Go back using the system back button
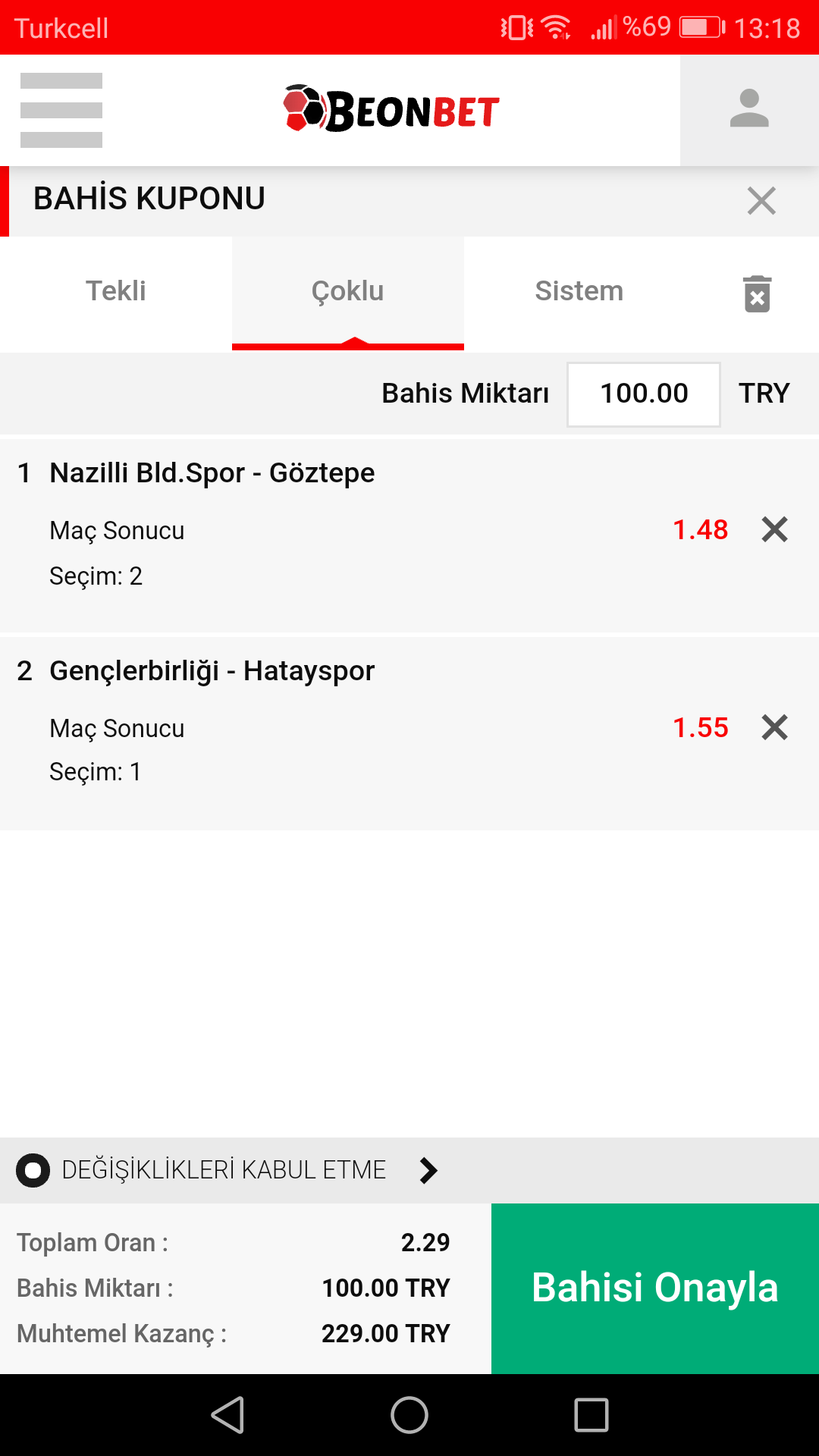The image size is (819, 1456). point(227,1415)
